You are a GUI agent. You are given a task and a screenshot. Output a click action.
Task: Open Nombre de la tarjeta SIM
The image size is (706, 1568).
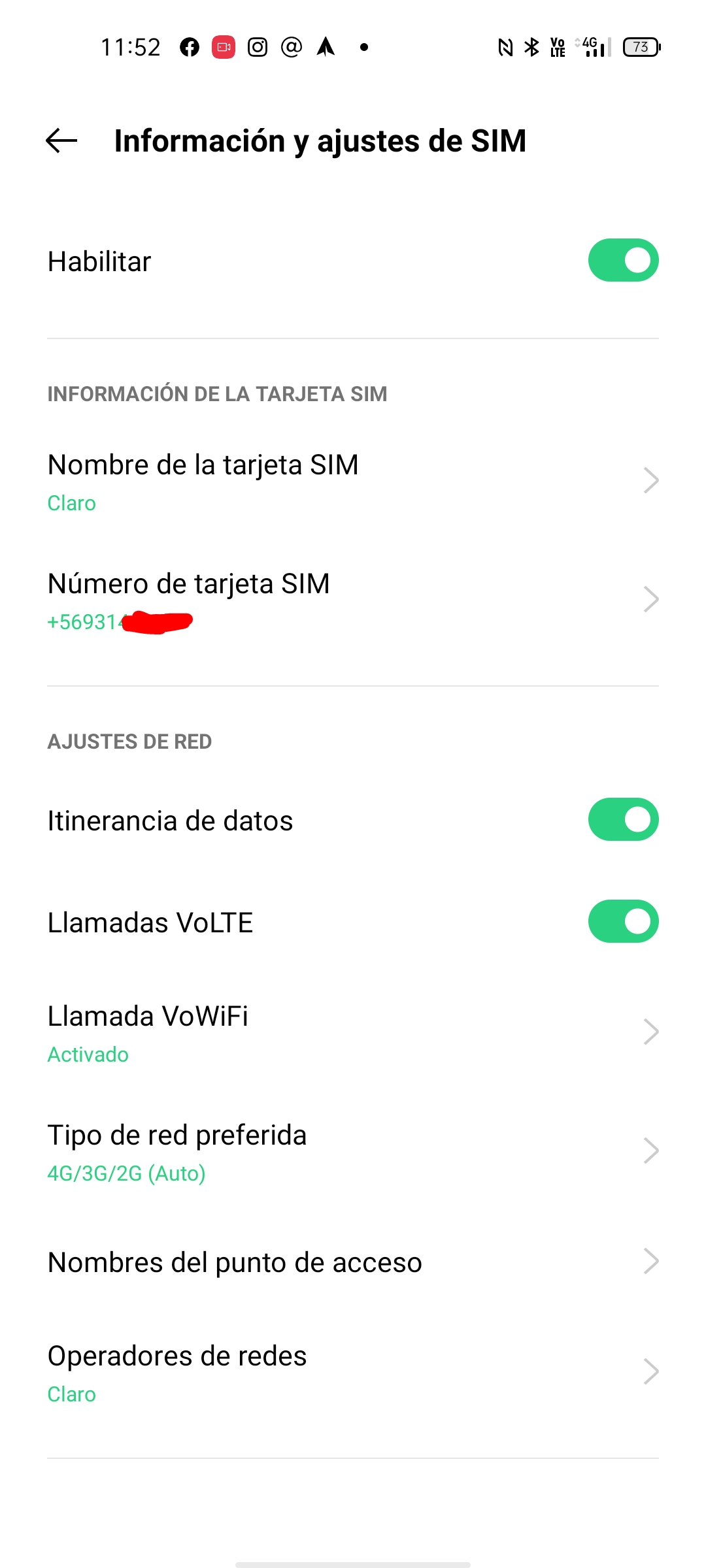coord(353,482)
